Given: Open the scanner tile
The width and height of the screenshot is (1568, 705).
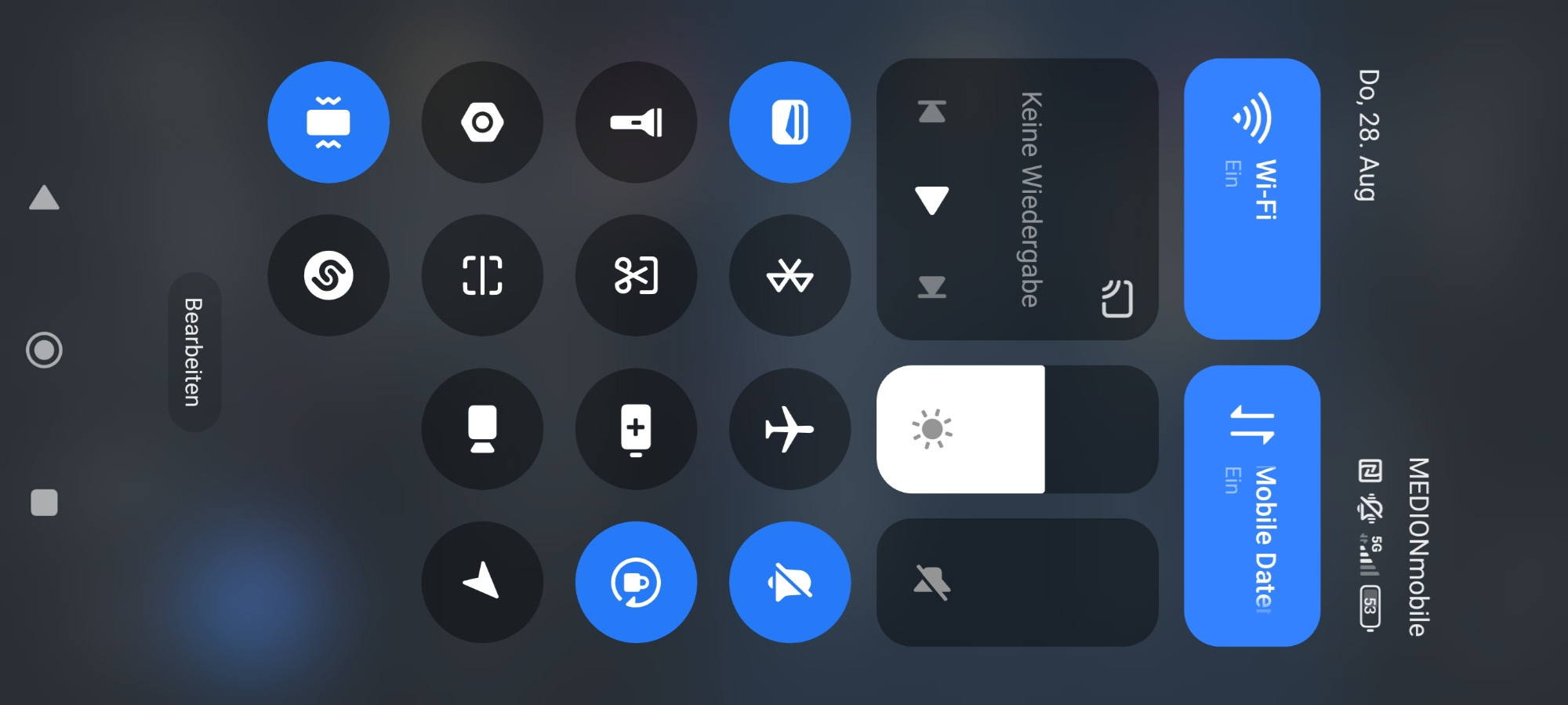Looking at the screenshot, I should (x=482, y=275).
